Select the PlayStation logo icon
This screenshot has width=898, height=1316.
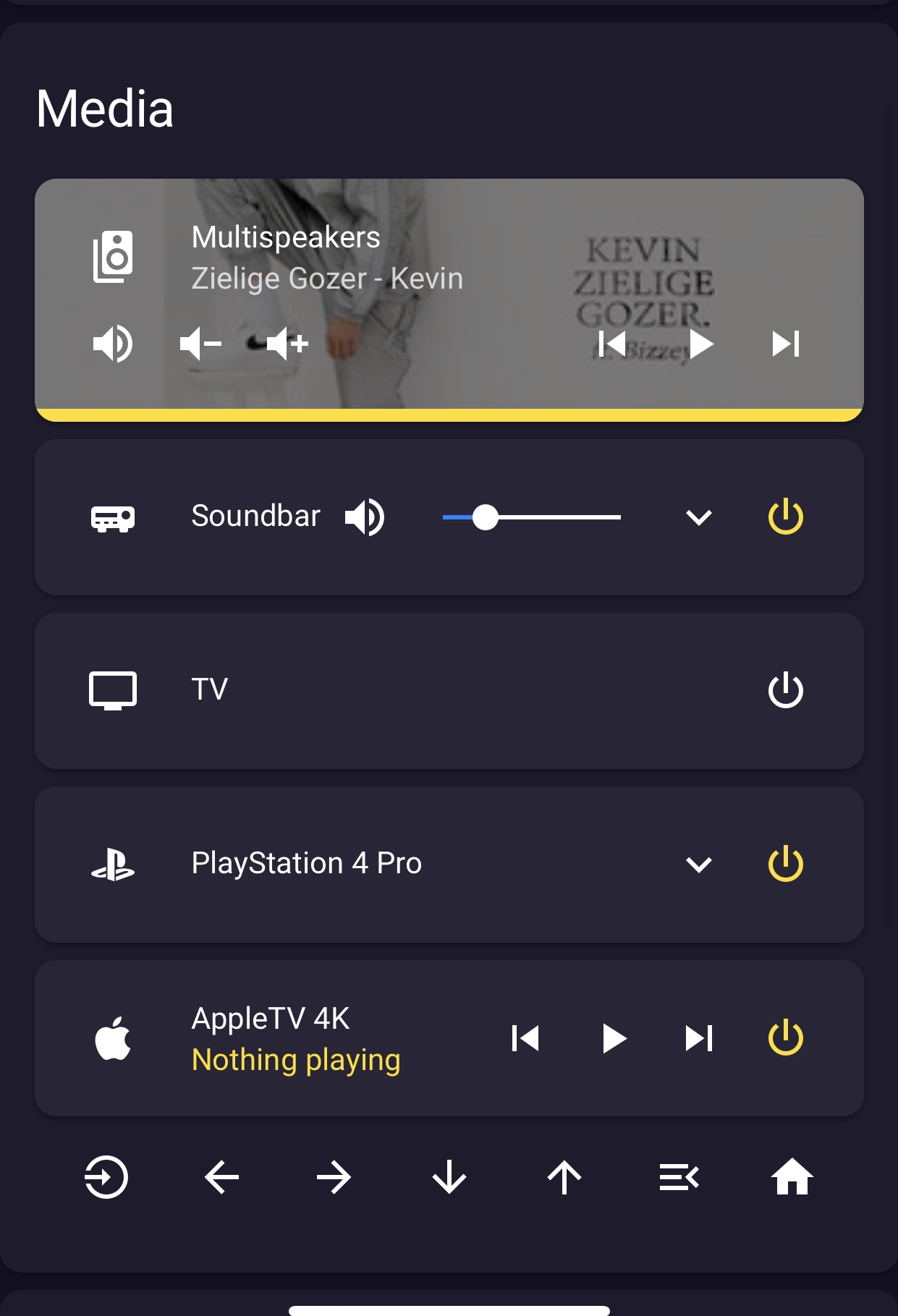(x=112, y=863)
